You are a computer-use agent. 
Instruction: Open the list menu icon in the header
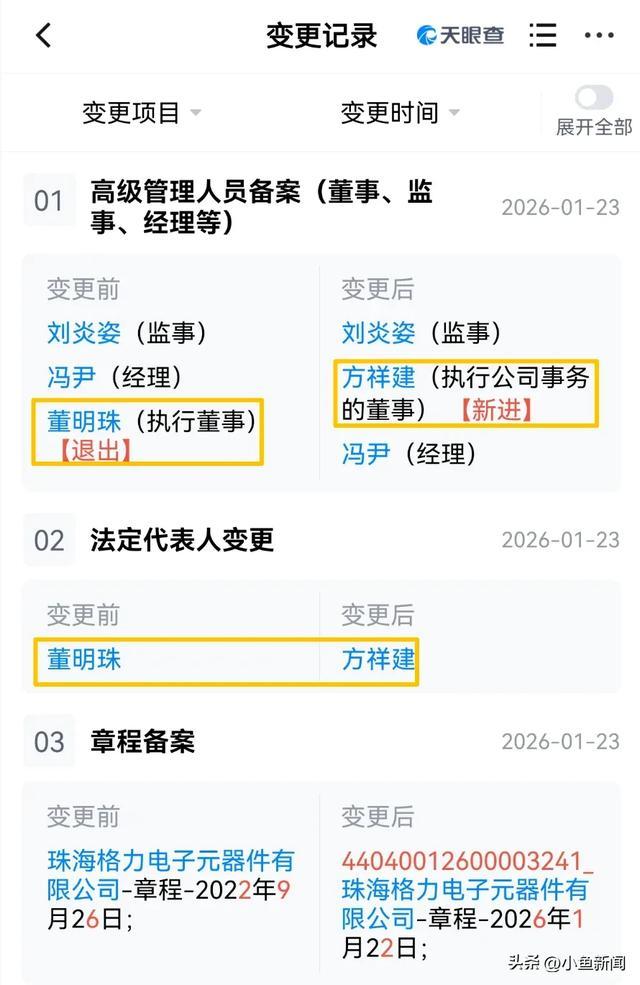click(543, 36)
